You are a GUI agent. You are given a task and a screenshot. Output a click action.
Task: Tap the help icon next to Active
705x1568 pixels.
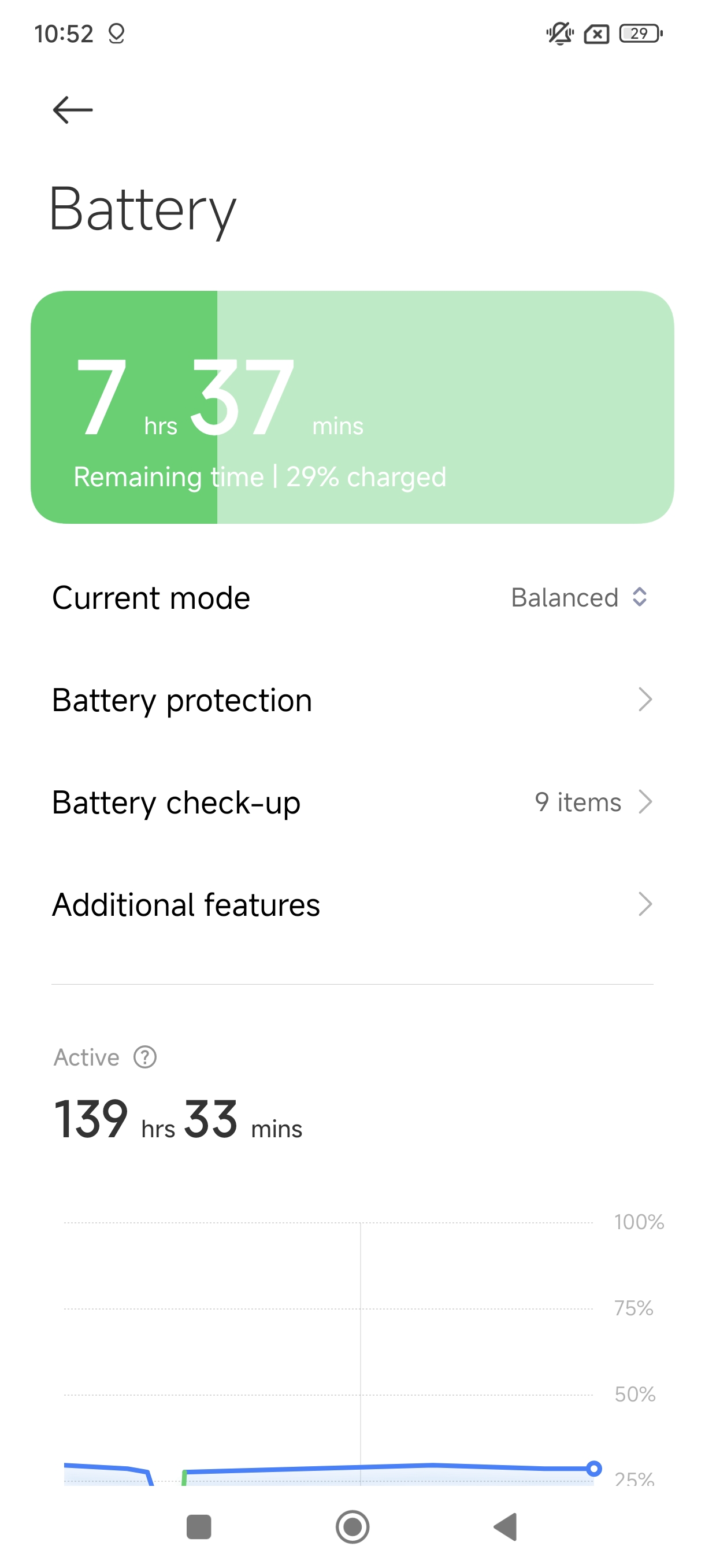click(x=145, y=1057)
